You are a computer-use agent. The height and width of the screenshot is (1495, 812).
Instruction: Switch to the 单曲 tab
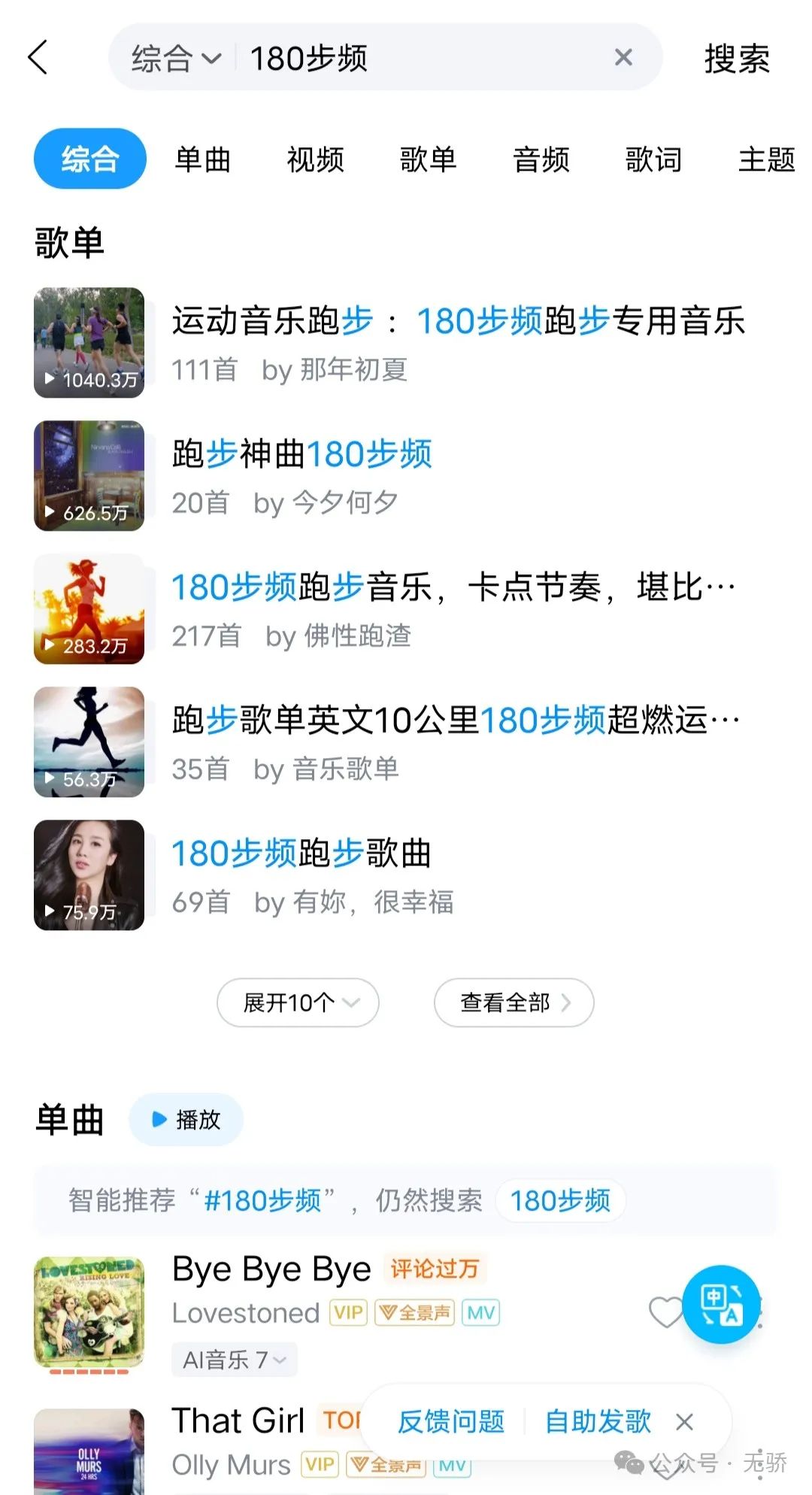tap(202, 159)
